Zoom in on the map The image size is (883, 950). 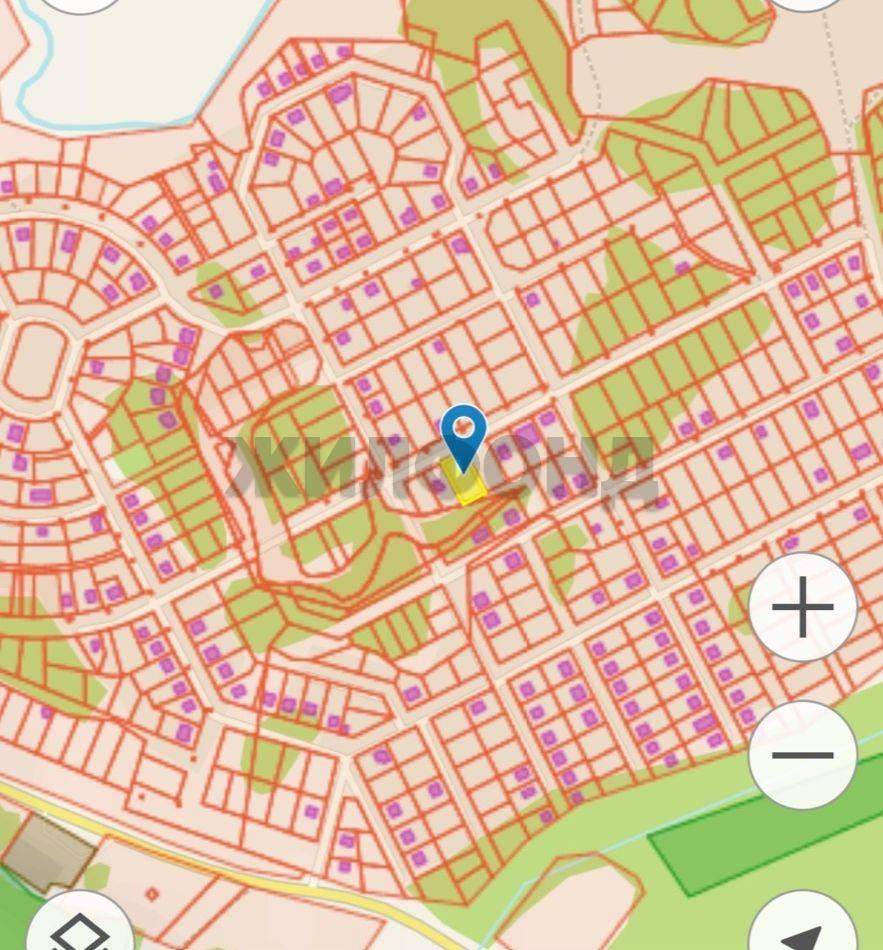coord(803,607)
